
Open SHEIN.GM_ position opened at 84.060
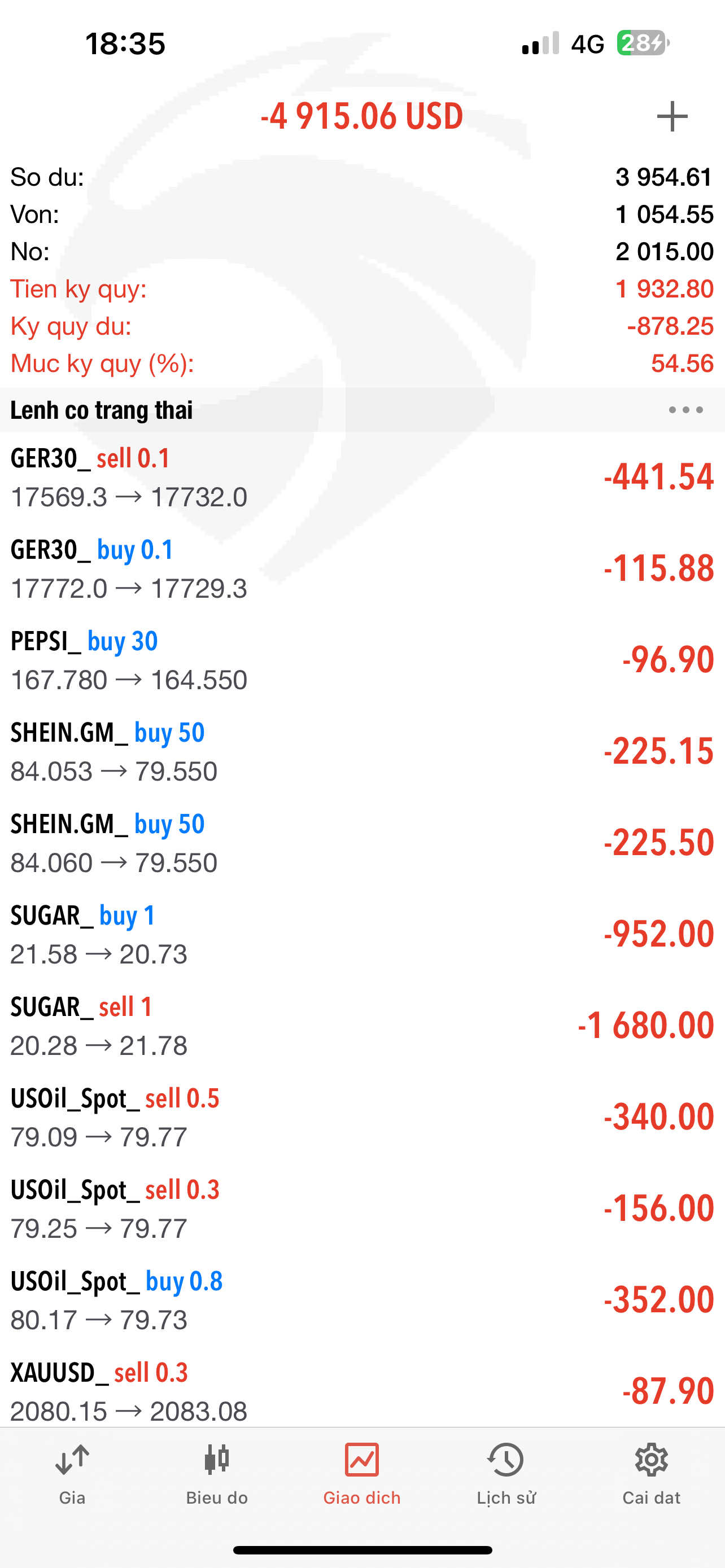point(362,843)
